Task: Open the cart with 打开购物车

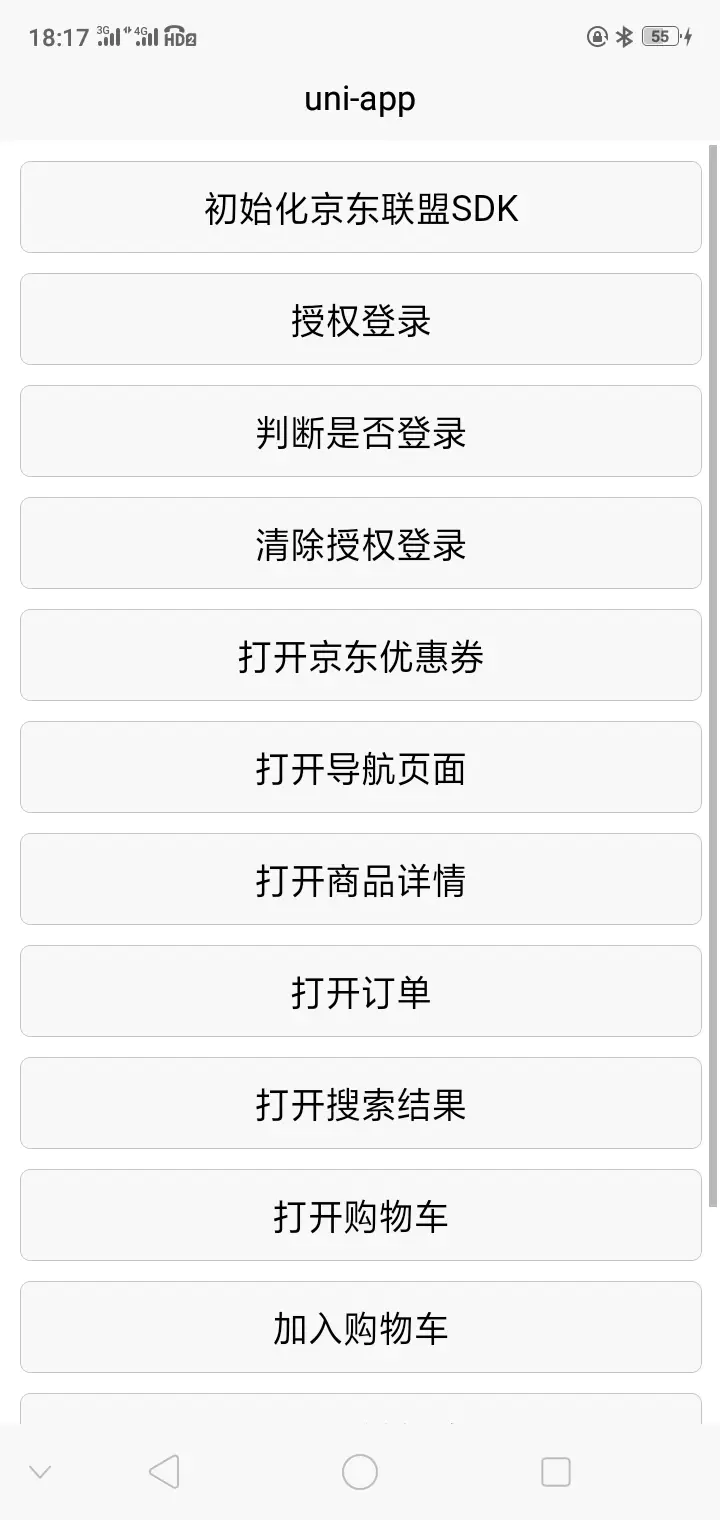Action: pyautogui.click(x=360, y=1216)
